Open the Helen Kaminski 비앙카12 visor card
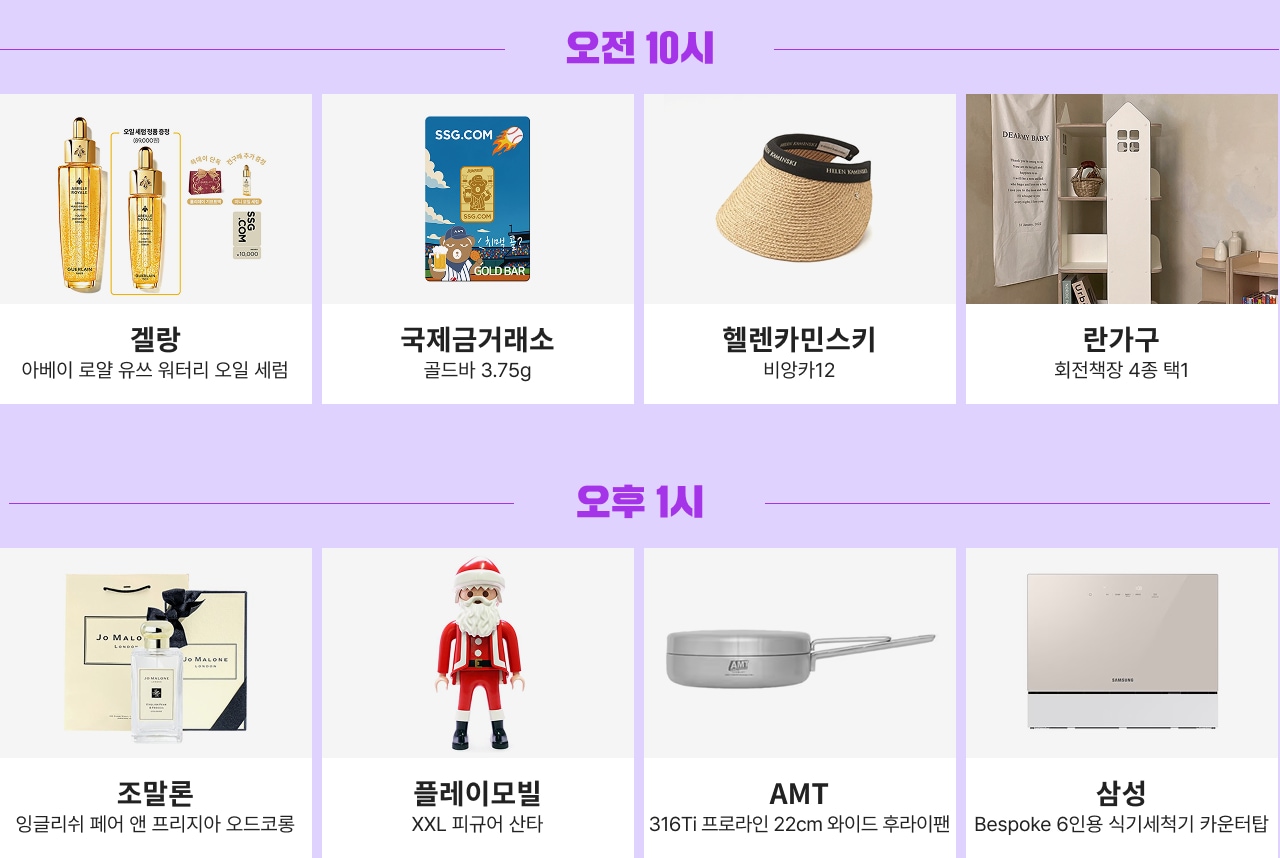The width and height of the screenshot is (1280, 858). click(x=799, y=249)
